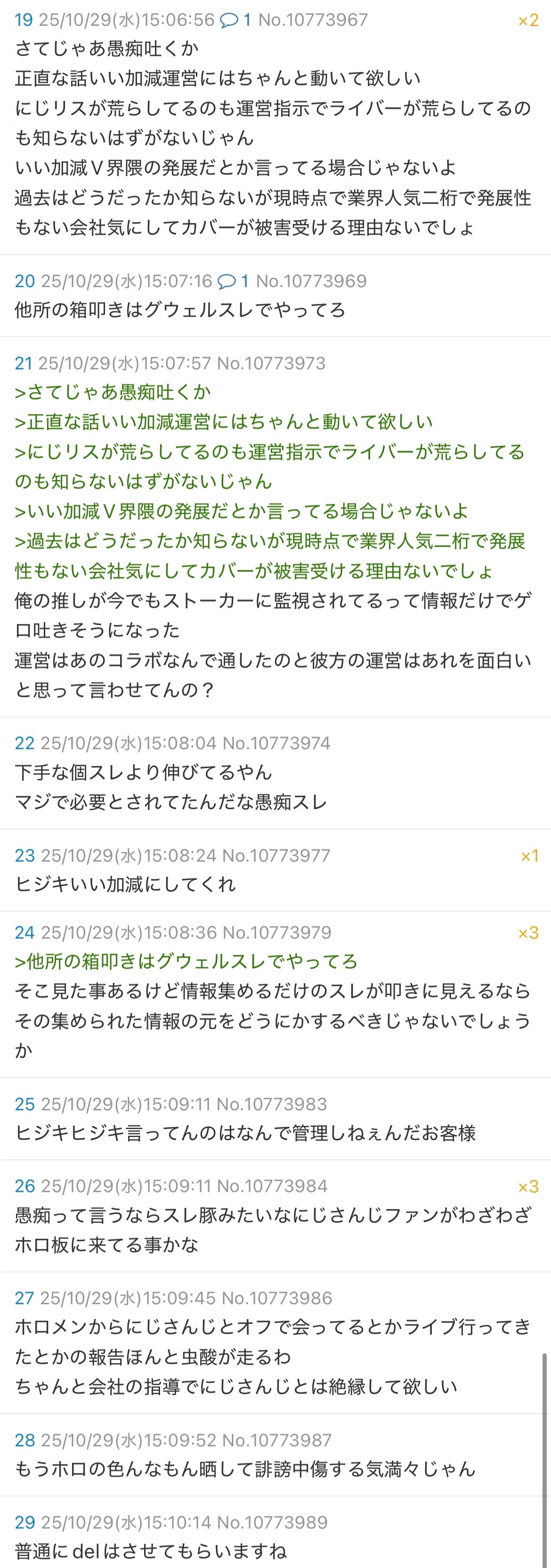Open post number 24

tap(24, 932)
